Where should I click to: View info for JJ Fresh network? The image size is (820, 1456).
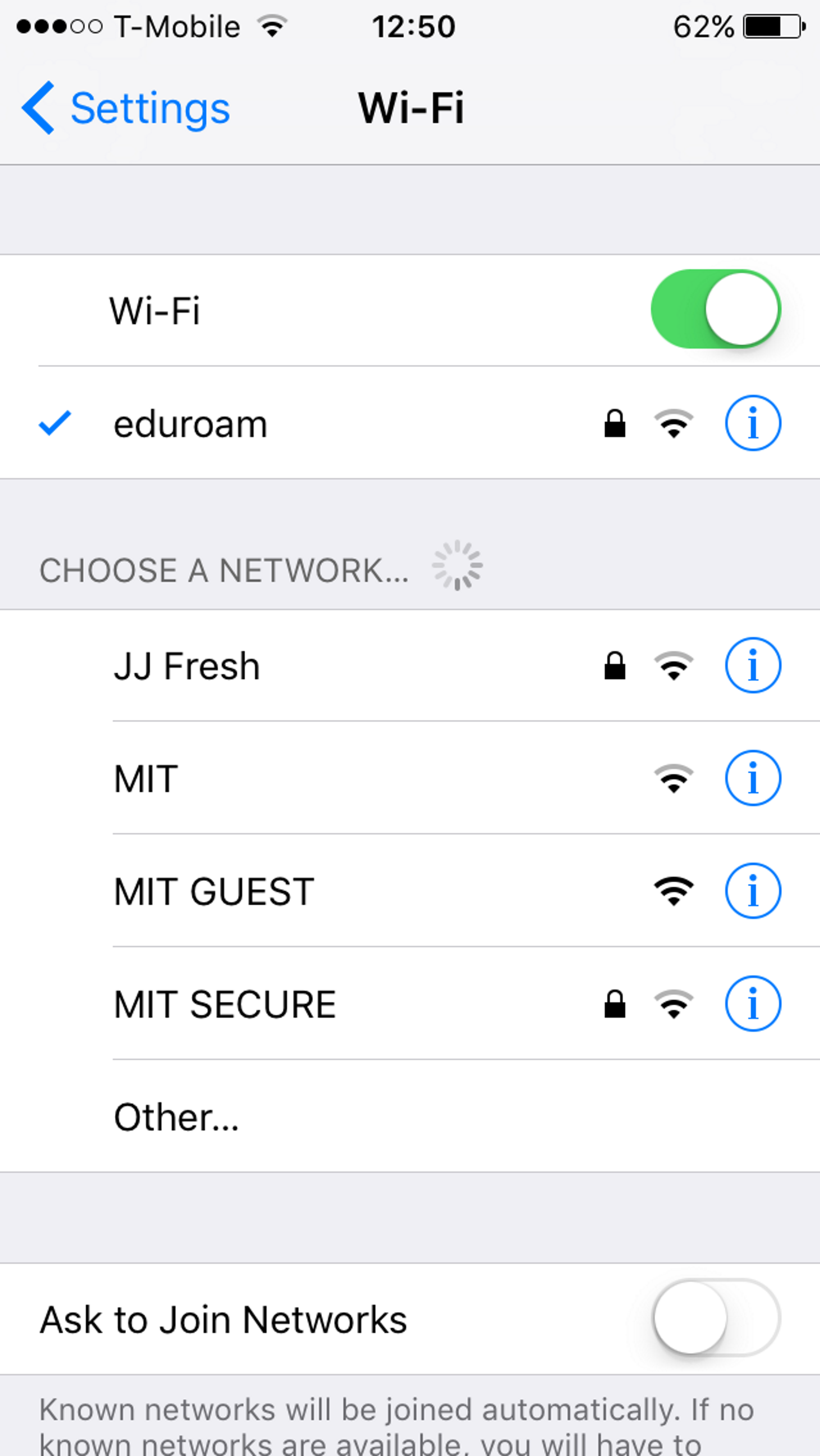pyautogui.click(x=753, y=666)
